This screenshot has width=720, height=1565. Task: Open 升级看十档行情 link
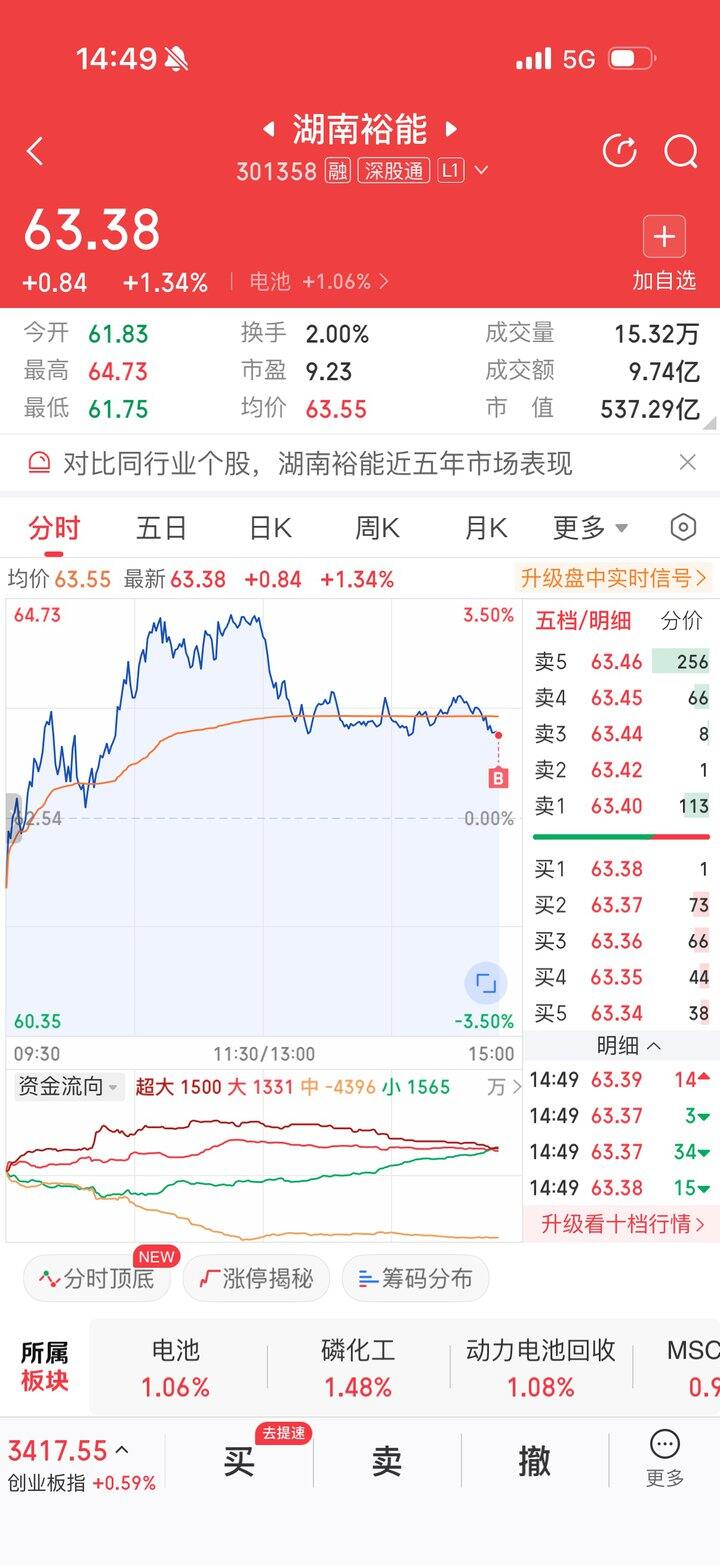tap(622, 1223)
